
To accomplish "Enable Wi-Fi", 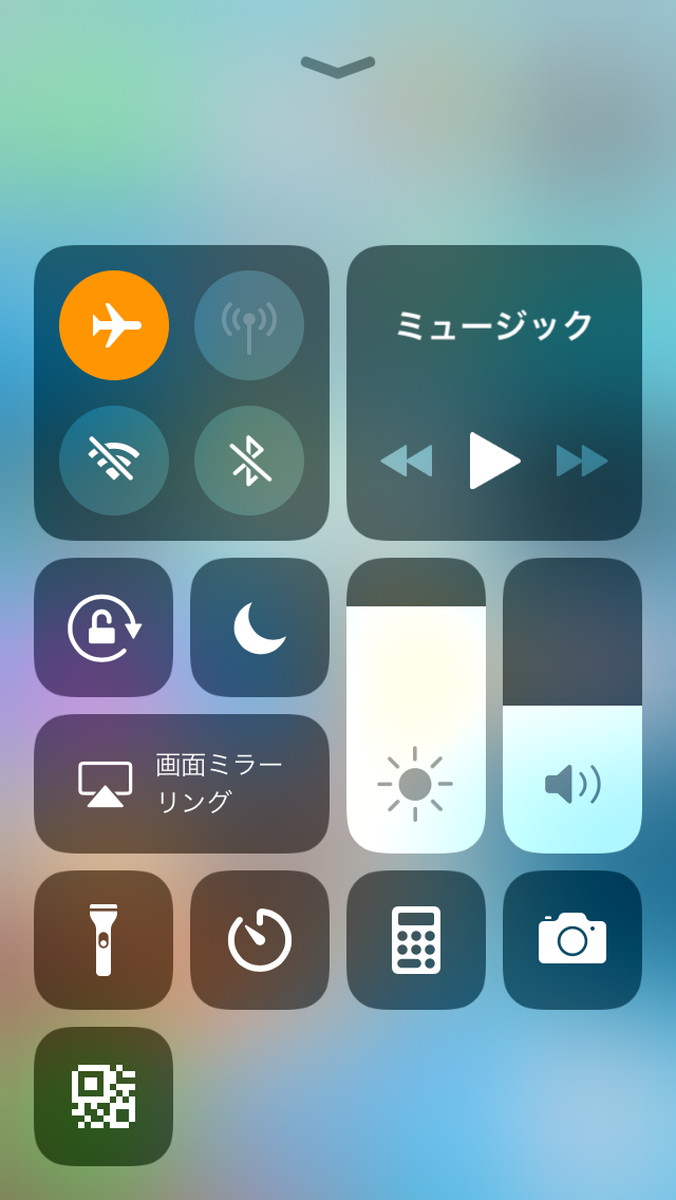I will coord(114,460).
